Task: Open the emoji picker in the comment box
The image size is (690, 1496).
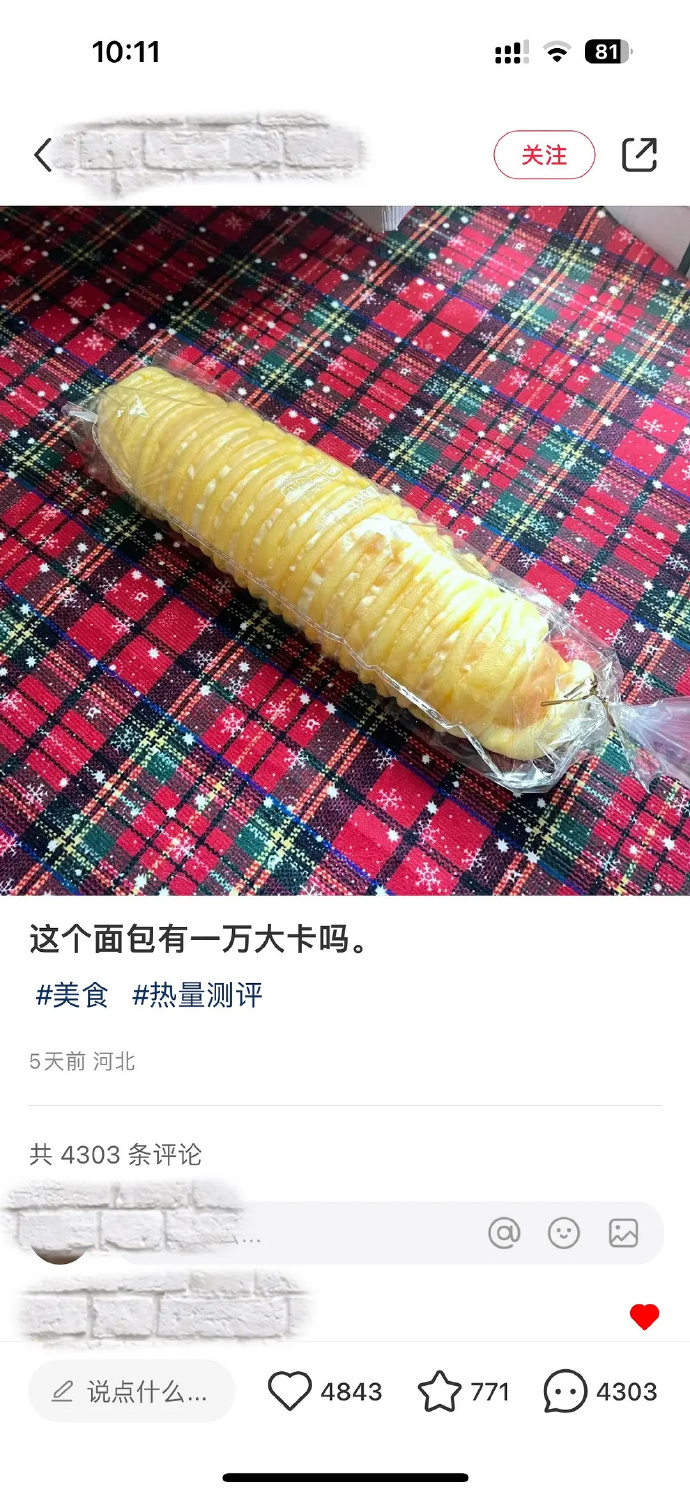Action: pyautogui.click(x=564, y=1233)
